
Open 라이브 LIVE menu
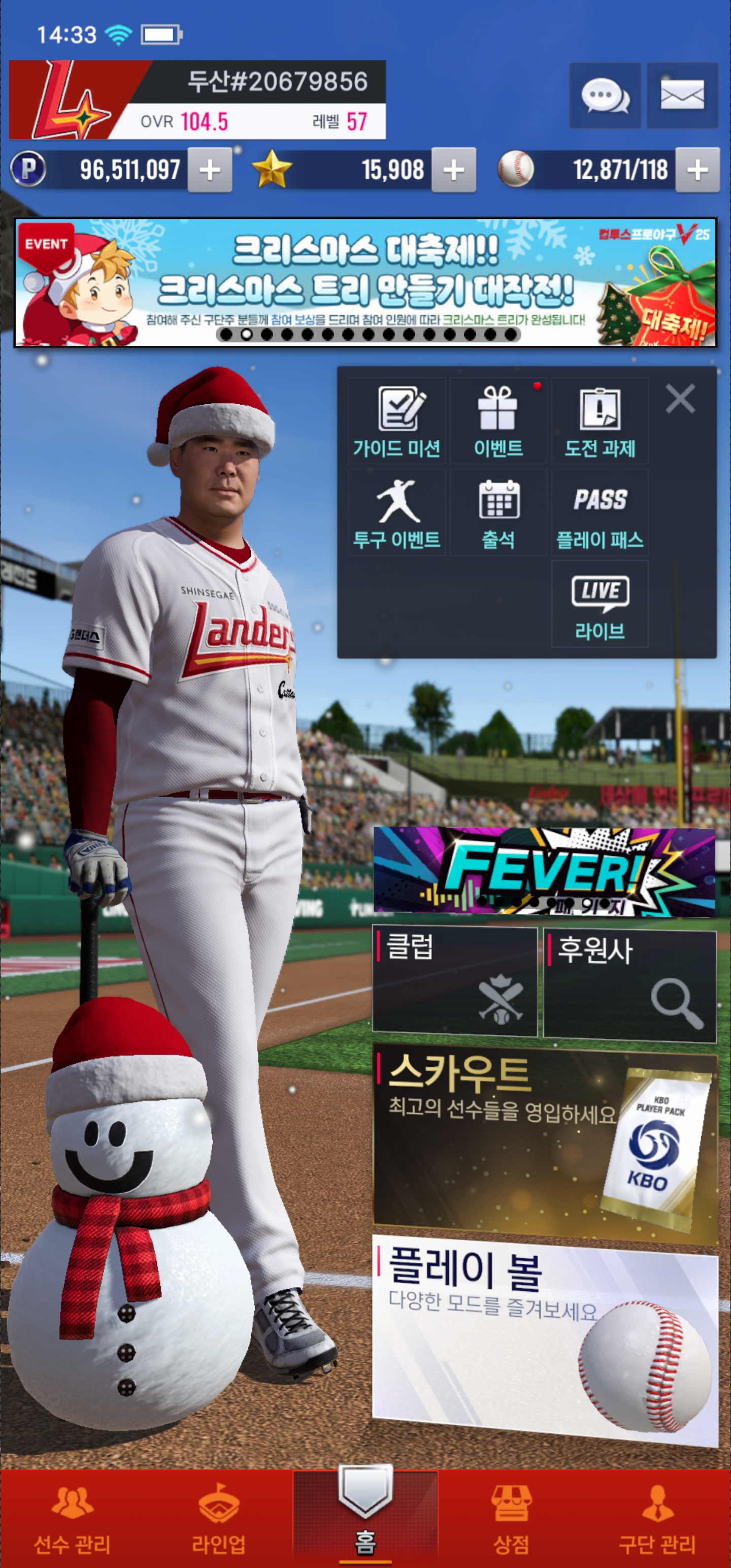[x=600, y=604]
